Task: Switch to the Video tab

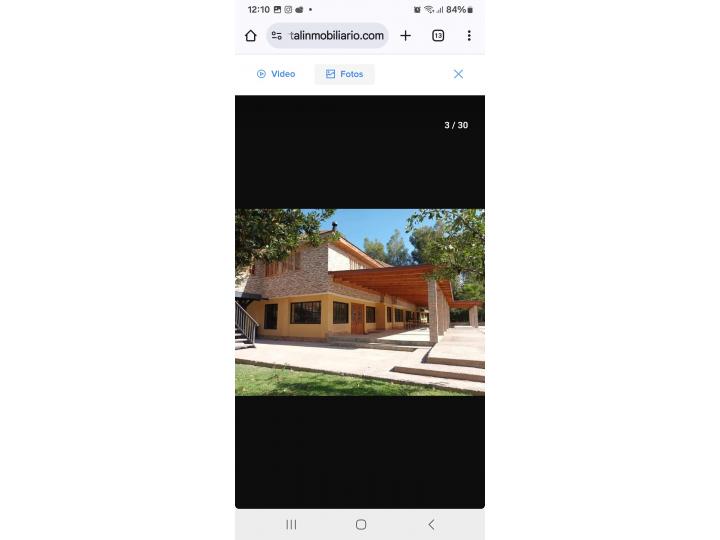Action: tap(276, 74)
